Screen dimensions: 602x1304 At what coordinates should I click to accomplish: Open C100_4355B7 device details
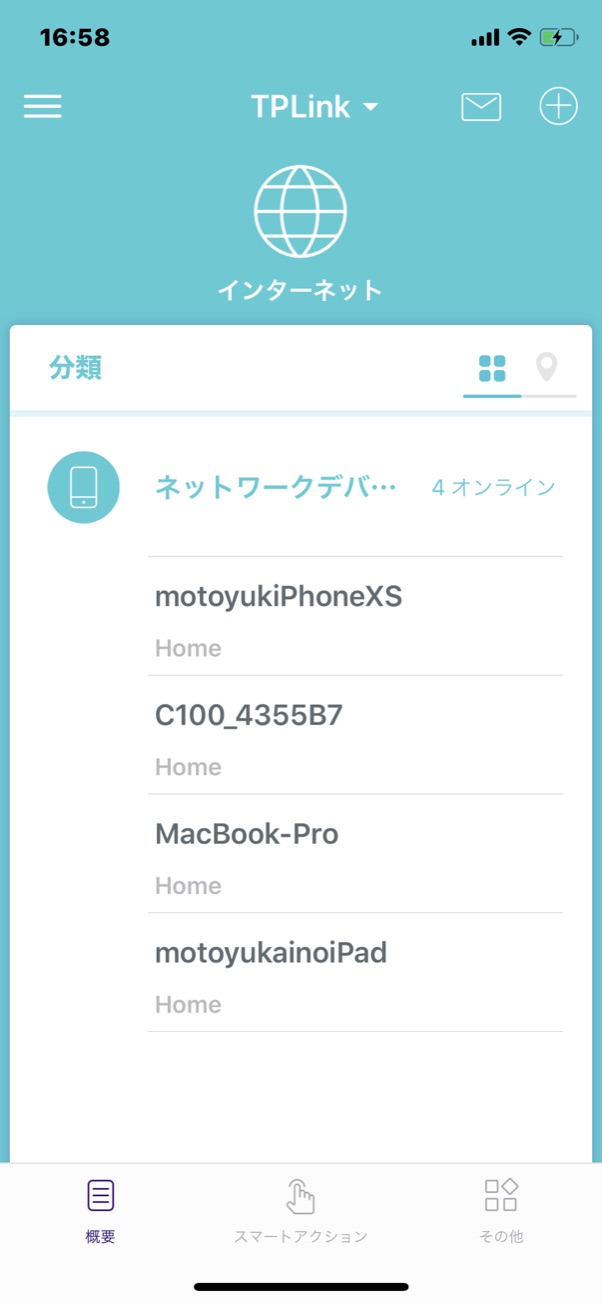click(x=355, y=735)
